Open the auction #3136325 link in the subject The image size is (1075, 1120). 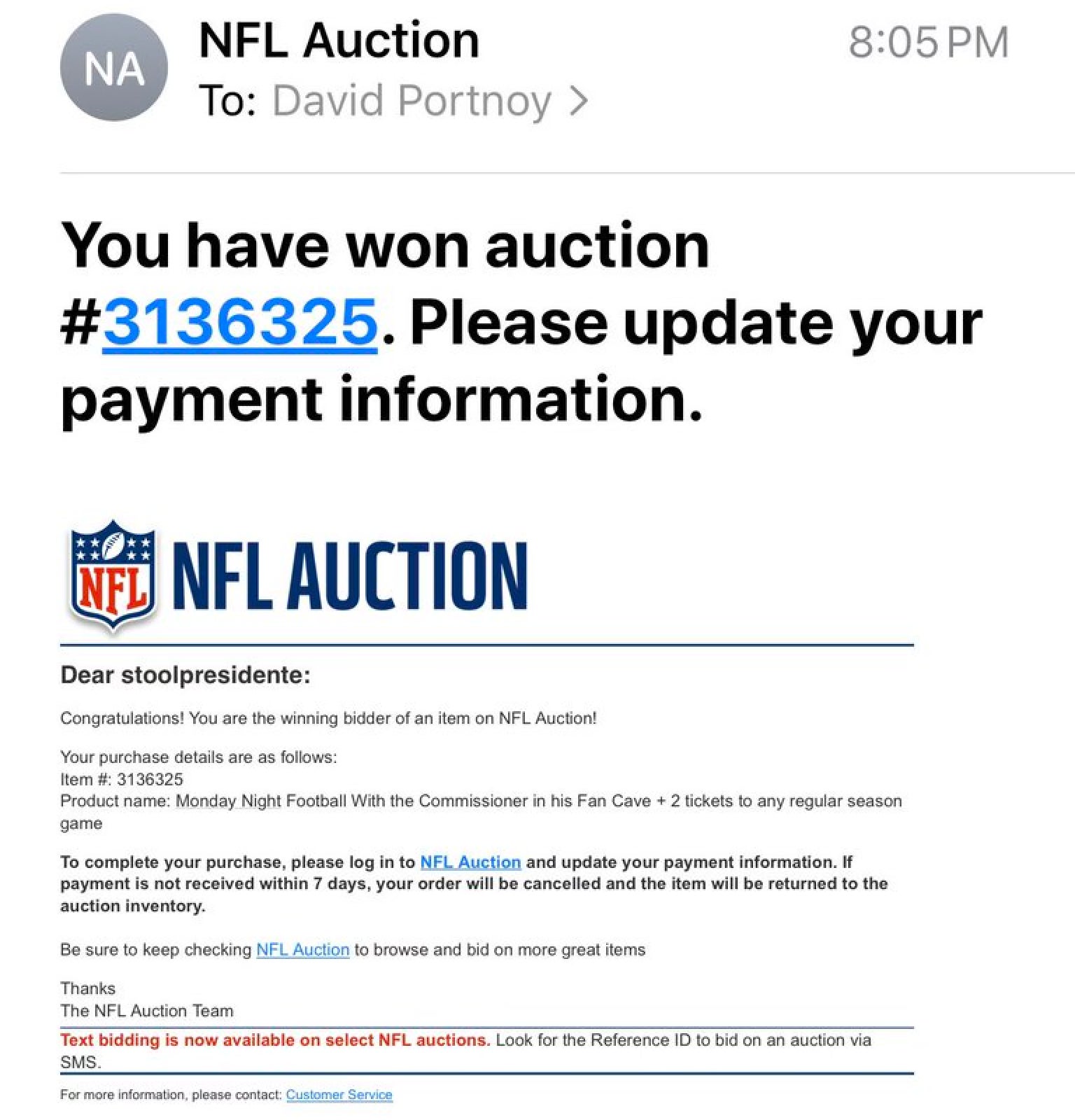point(240,322)
